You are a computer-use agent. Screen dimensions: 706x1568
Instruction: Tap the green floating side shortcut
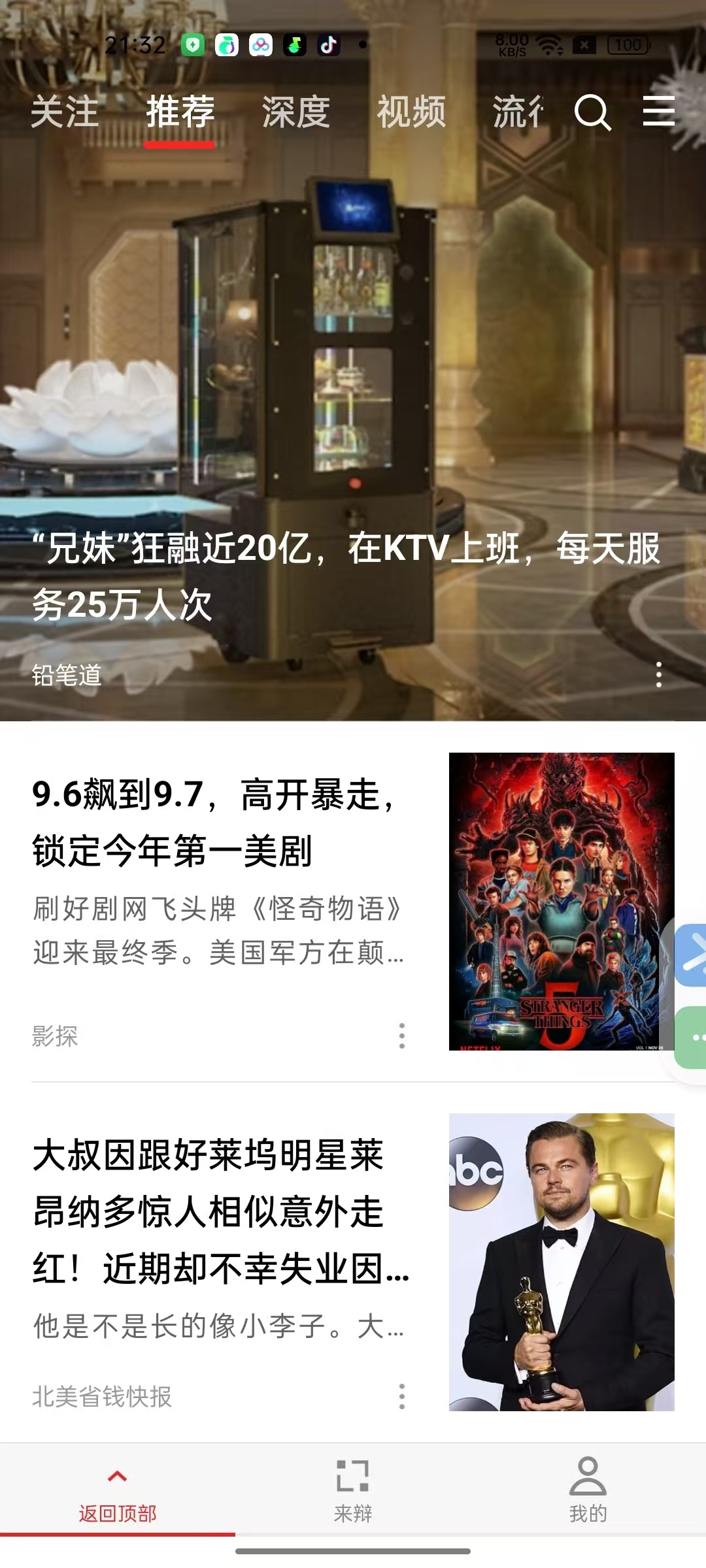692,1037
